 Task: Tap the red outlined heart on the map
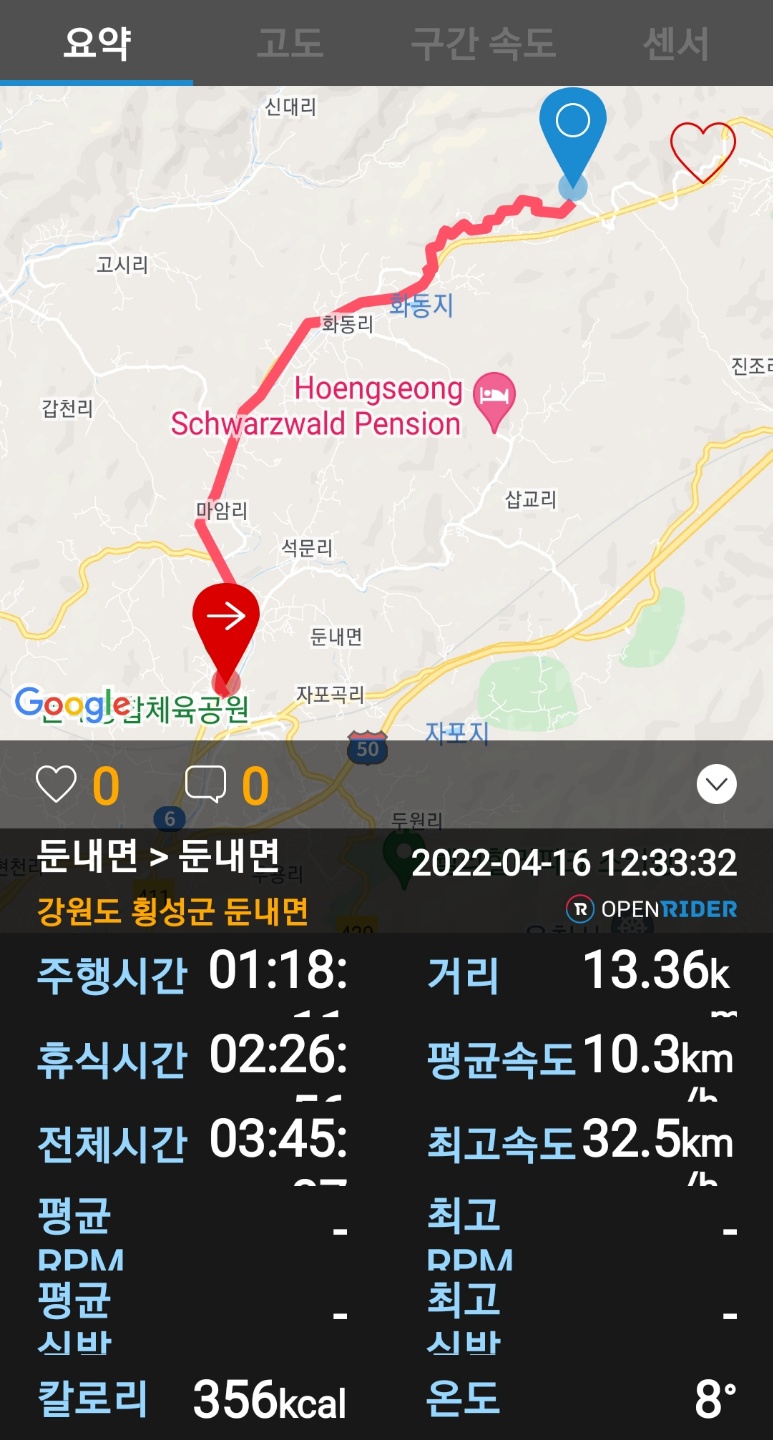coord(703,151)
